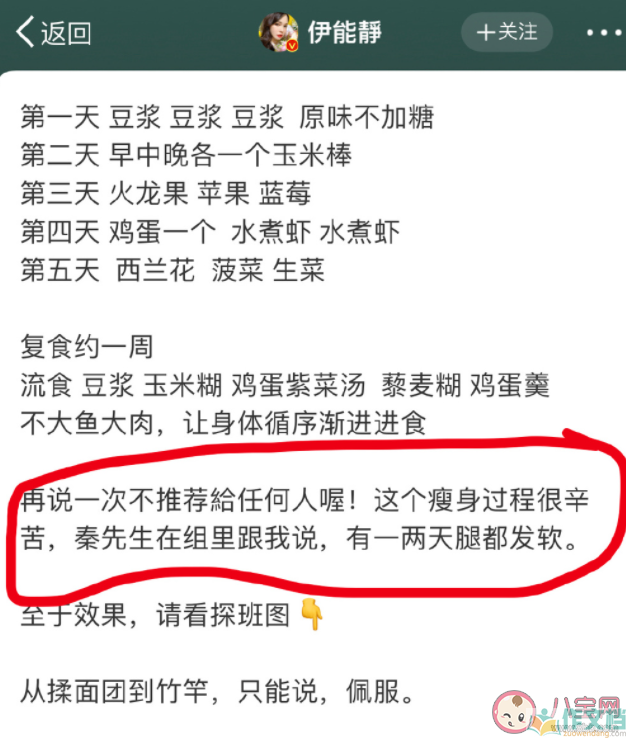Open 伊能静's profile avatar

(x=279, y=33)
